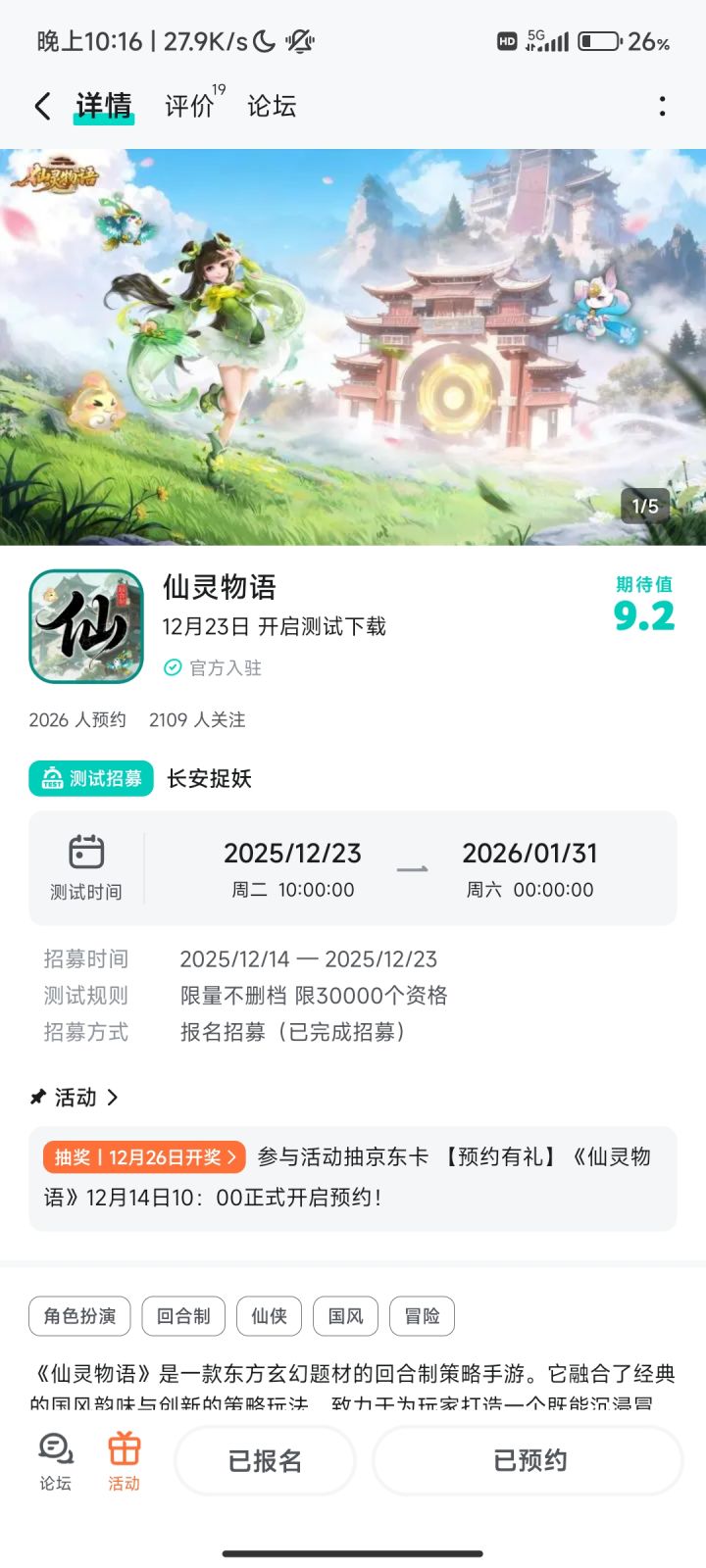Tap the pin icon next to 活动
706x1568 pixels.
coord(37,1098)
